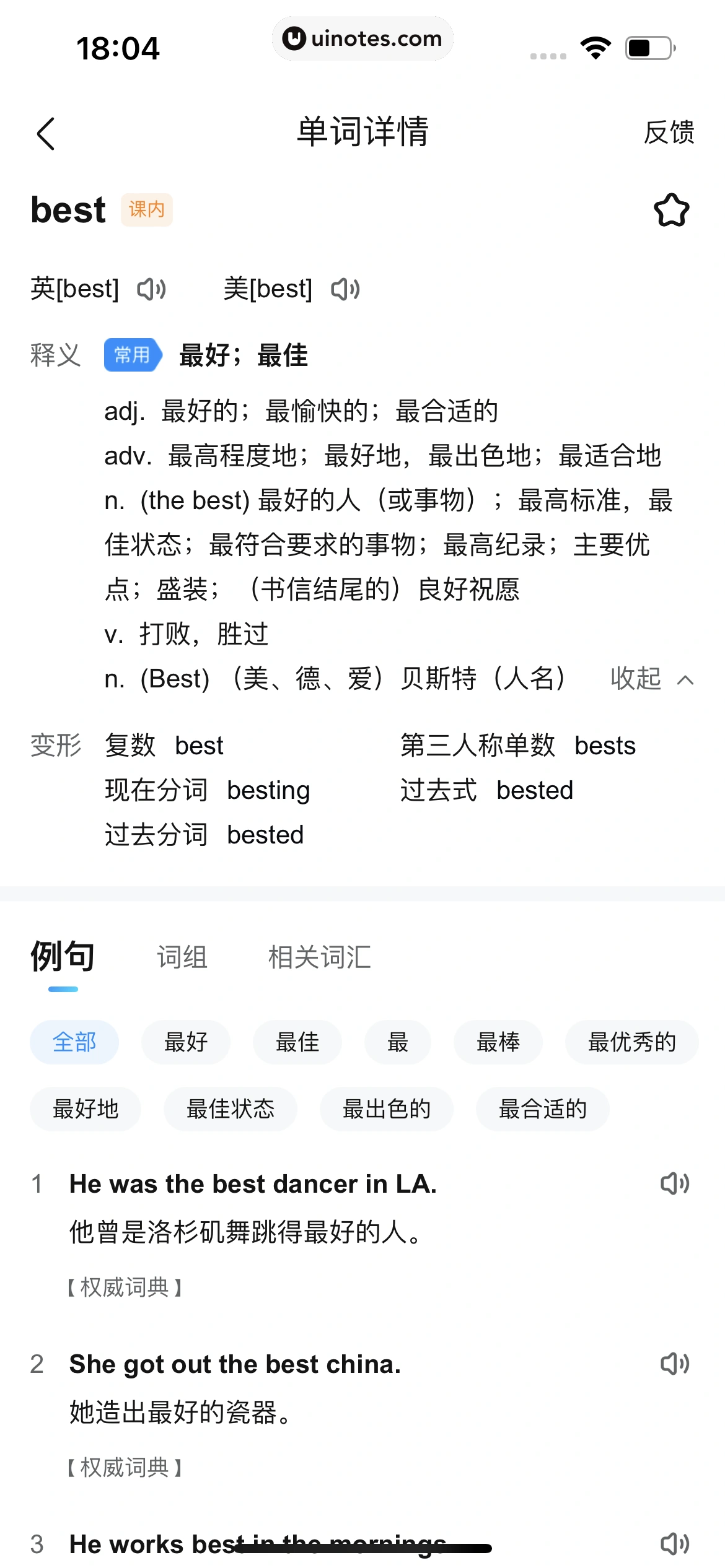Play audio for 'He works best in the mornings'
Viewport: 725px width, 1568px height.
(674, 1543)
